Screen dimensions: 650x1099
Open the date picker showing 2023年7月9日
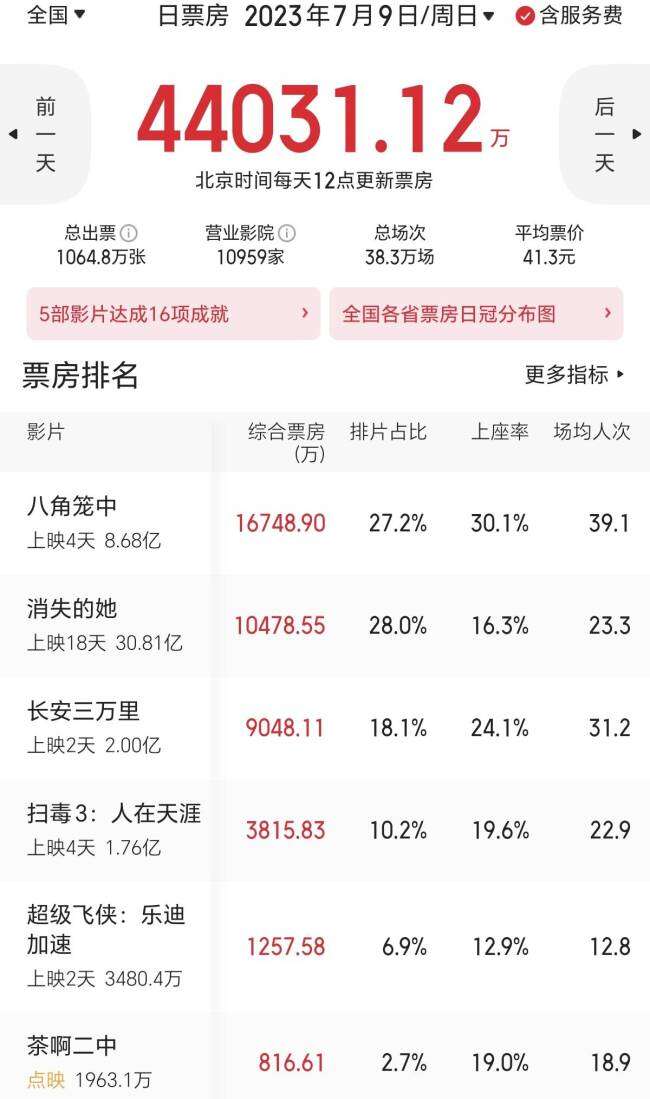369,16
